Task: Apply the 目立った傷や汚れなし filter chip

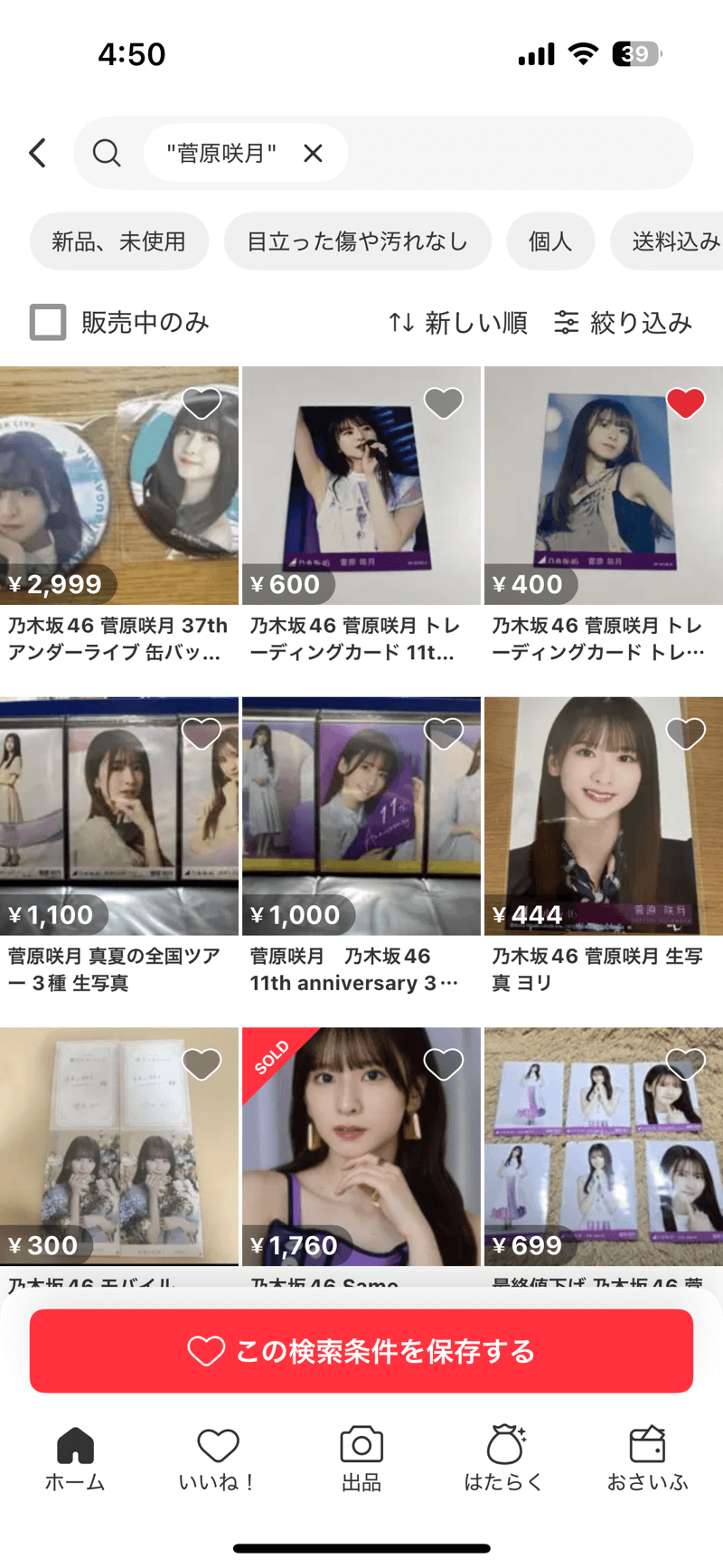Action: click(357, 241)
